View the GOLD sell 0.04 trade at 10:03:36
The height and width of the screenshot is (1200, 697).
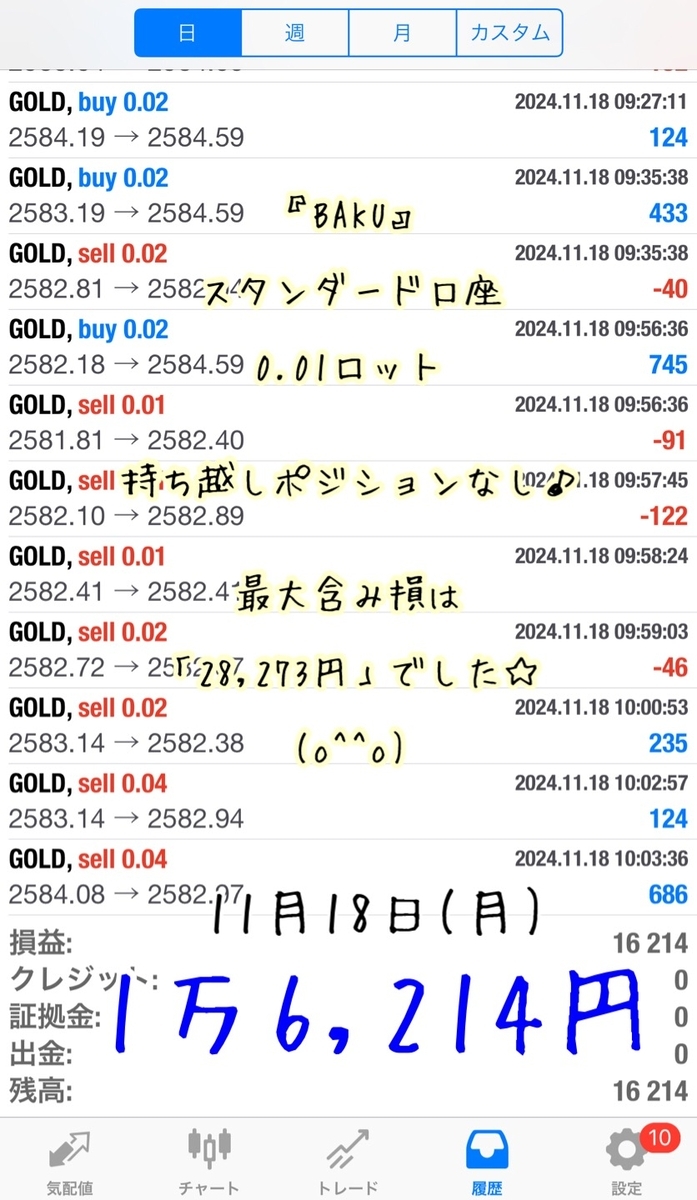[348, 876]
